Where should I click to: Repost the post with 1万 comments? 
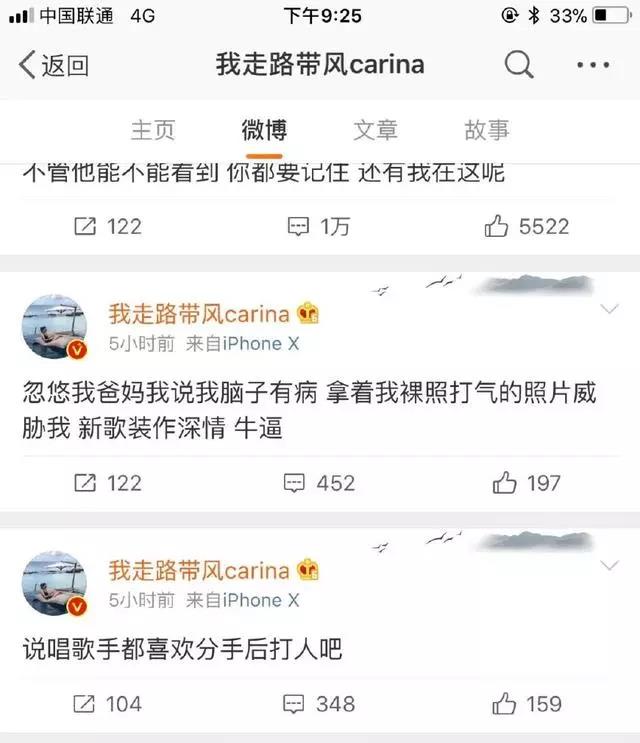pyautogui.click(x=108, y=227)
